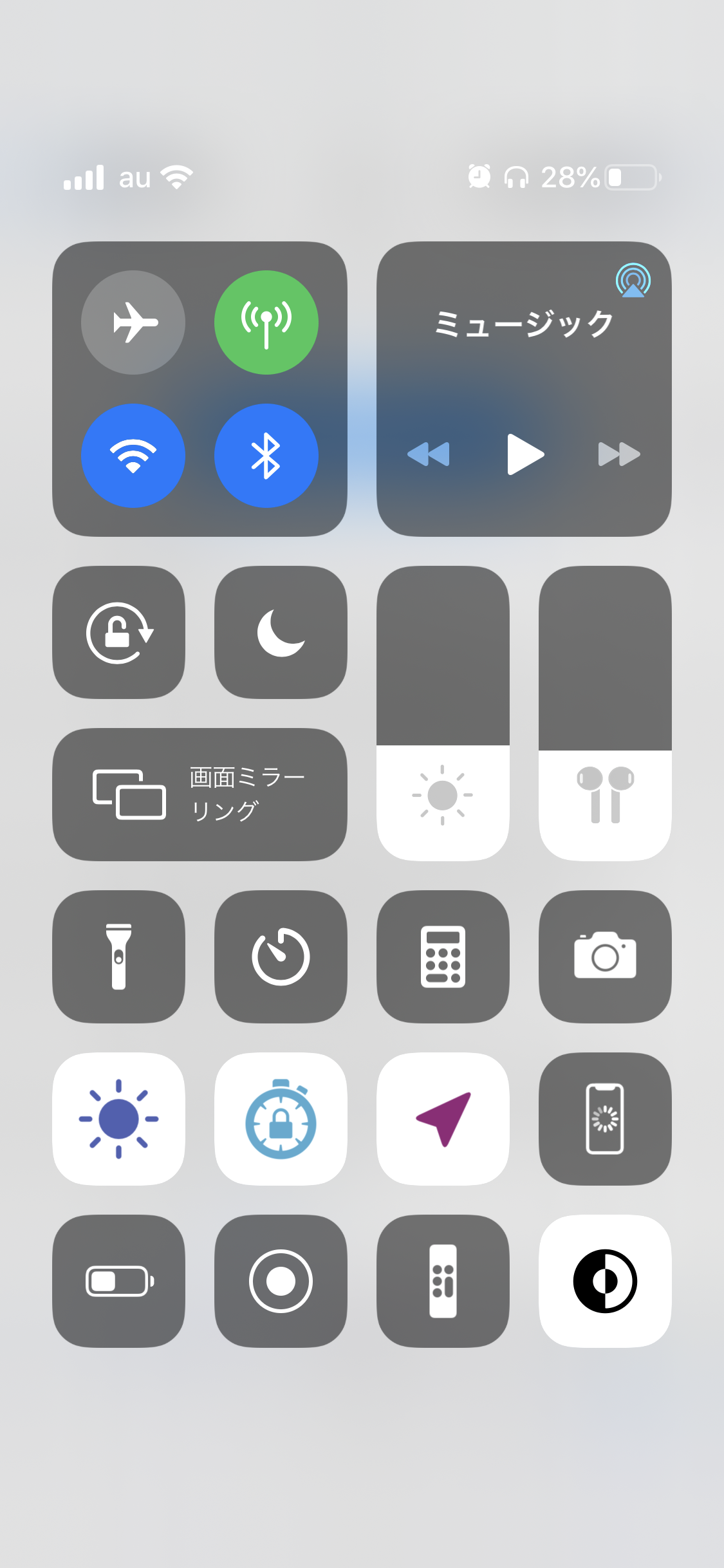Open the Apple TV remote

443,1281
